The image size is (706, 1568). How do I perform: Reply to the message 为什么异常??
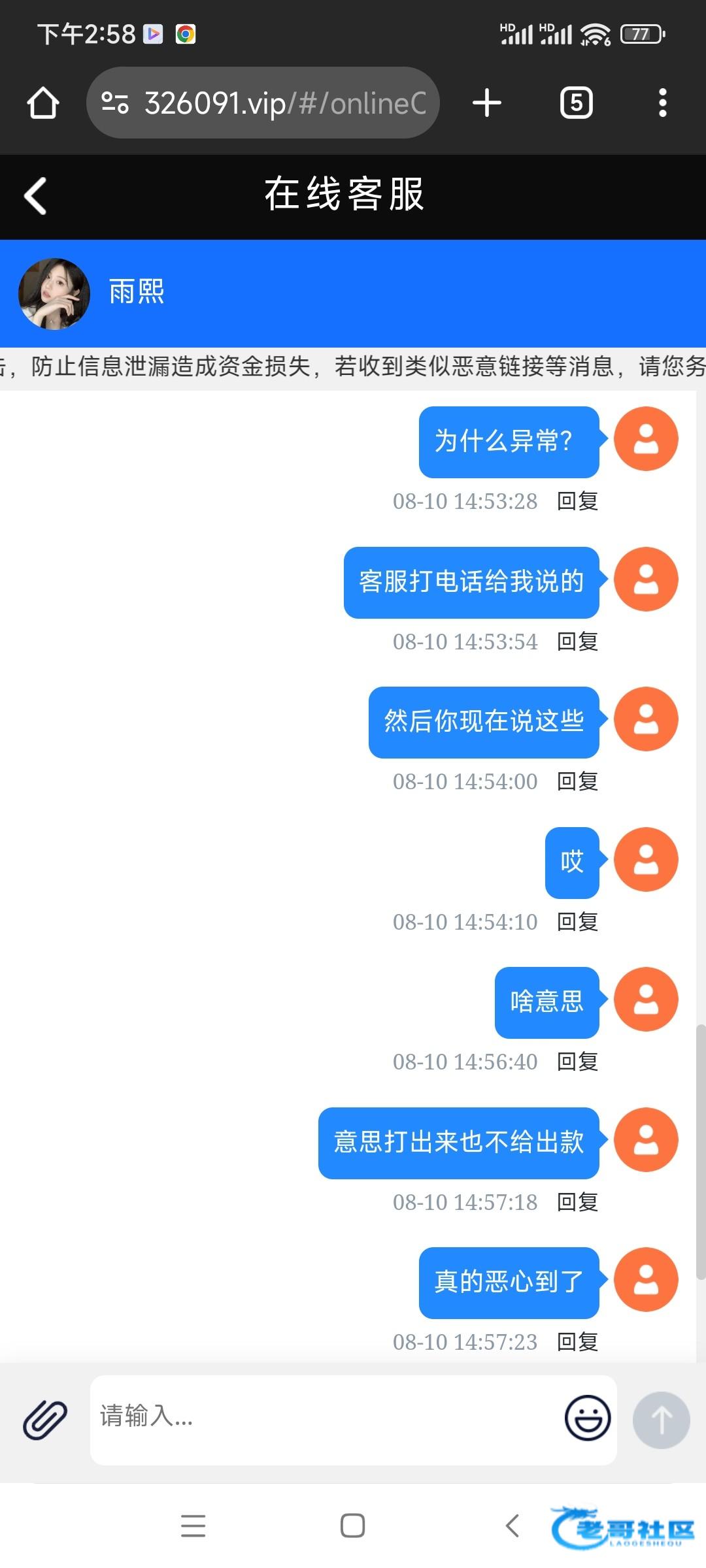click(x=577, y=501)
